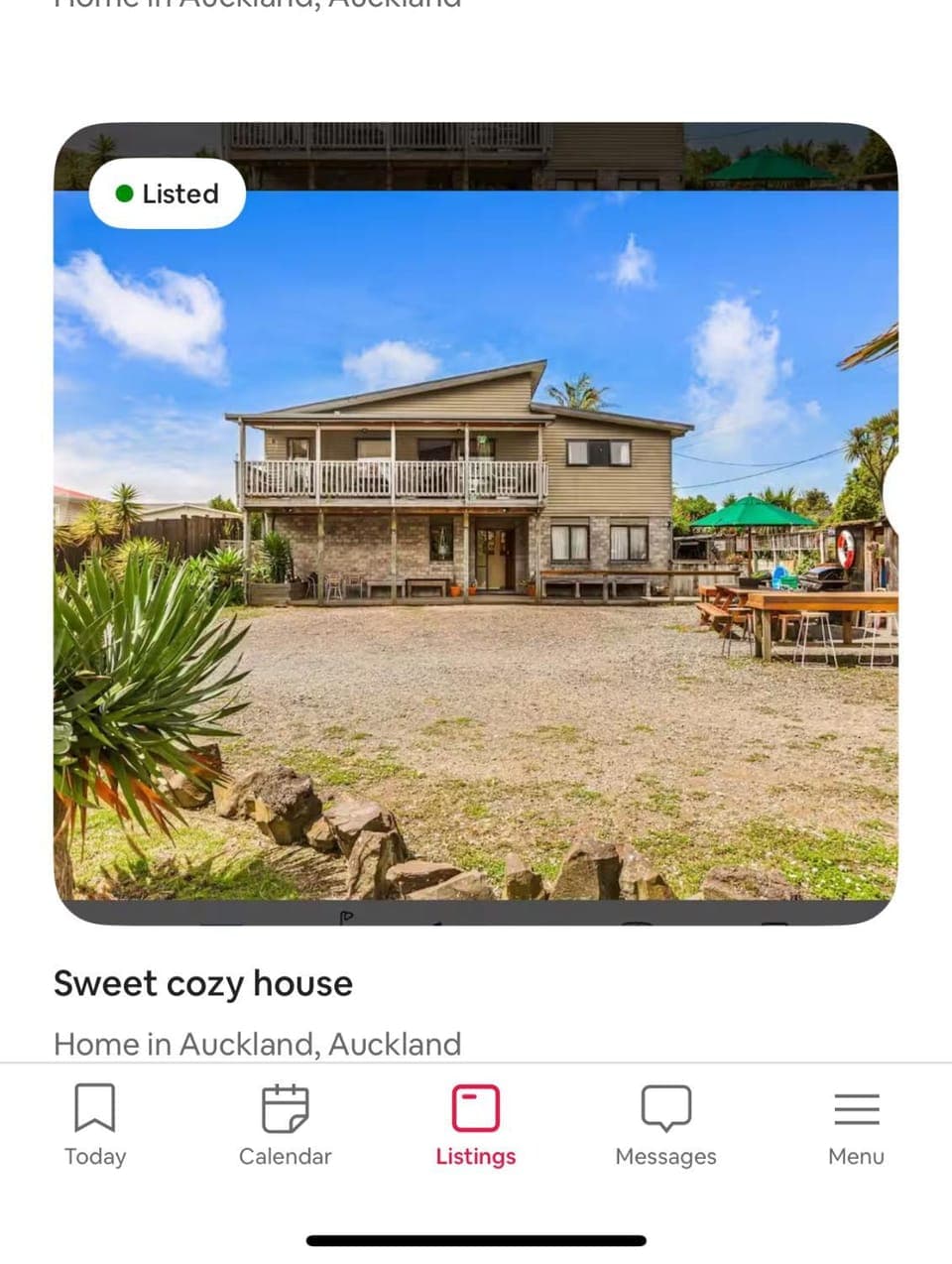Select the Listings tab label text

tap(475, 1156)
